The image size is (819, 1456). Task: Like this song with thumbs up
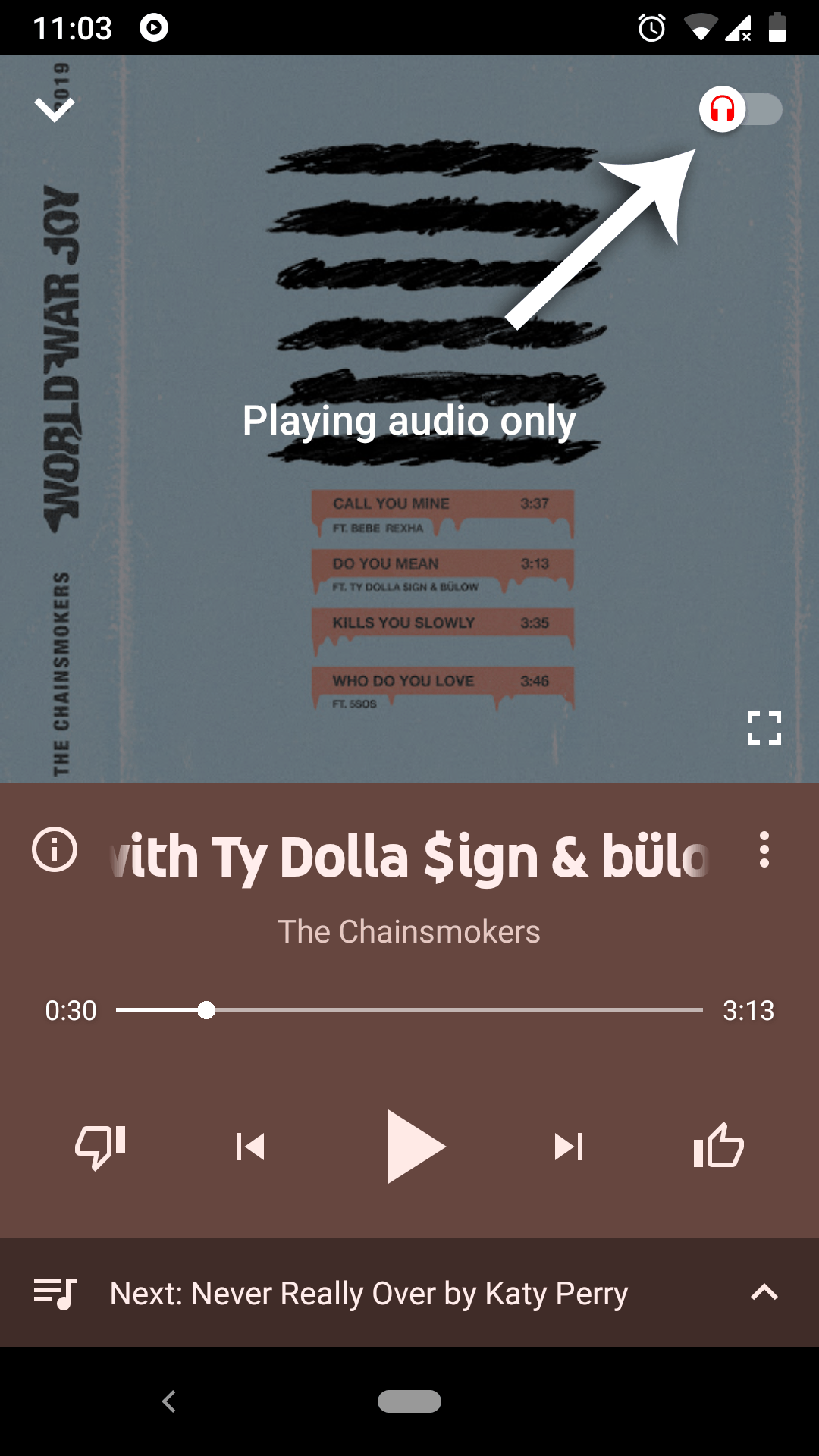pyautogui.click(x=719, y=1145)
